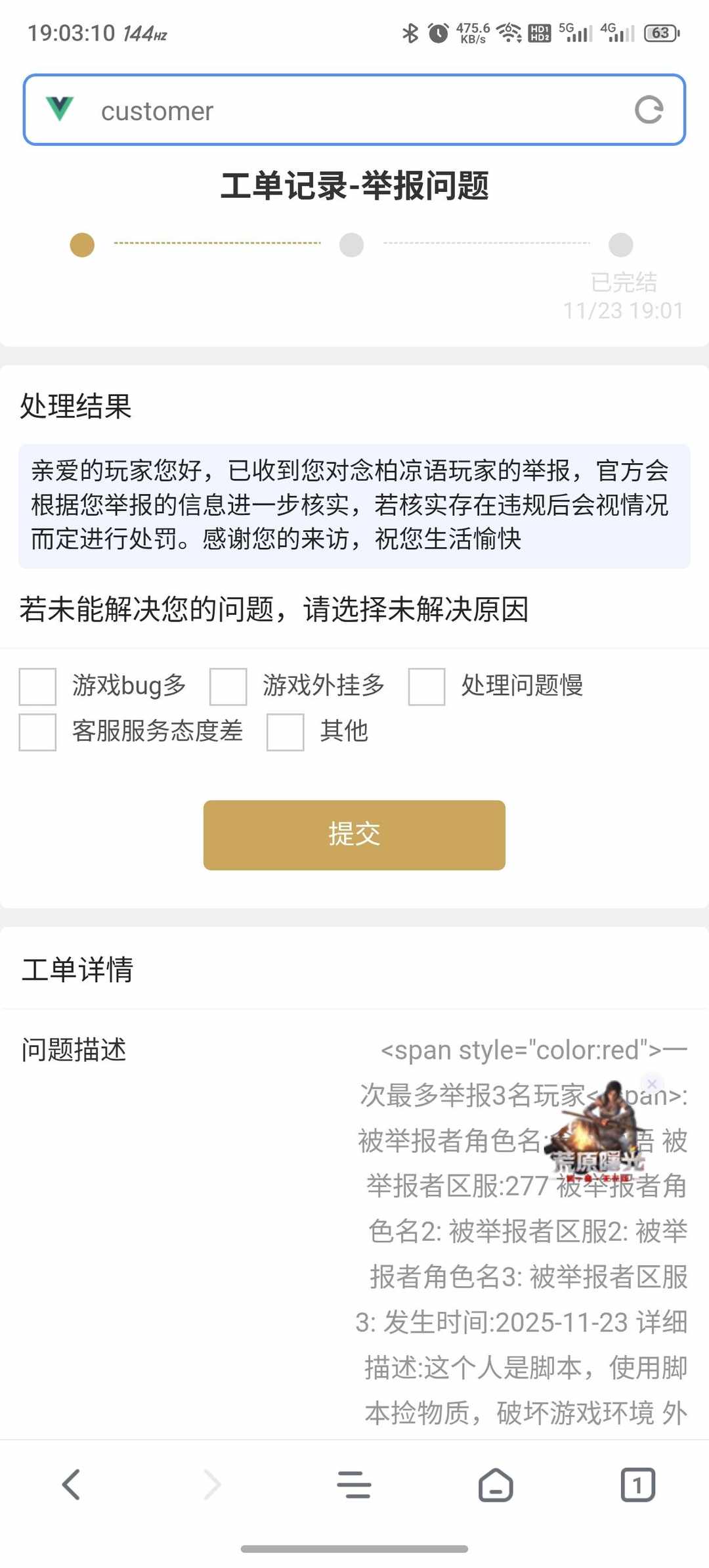Return home via the house icon
Screen dimensions: 709x1568
[x=496, y=1487]
